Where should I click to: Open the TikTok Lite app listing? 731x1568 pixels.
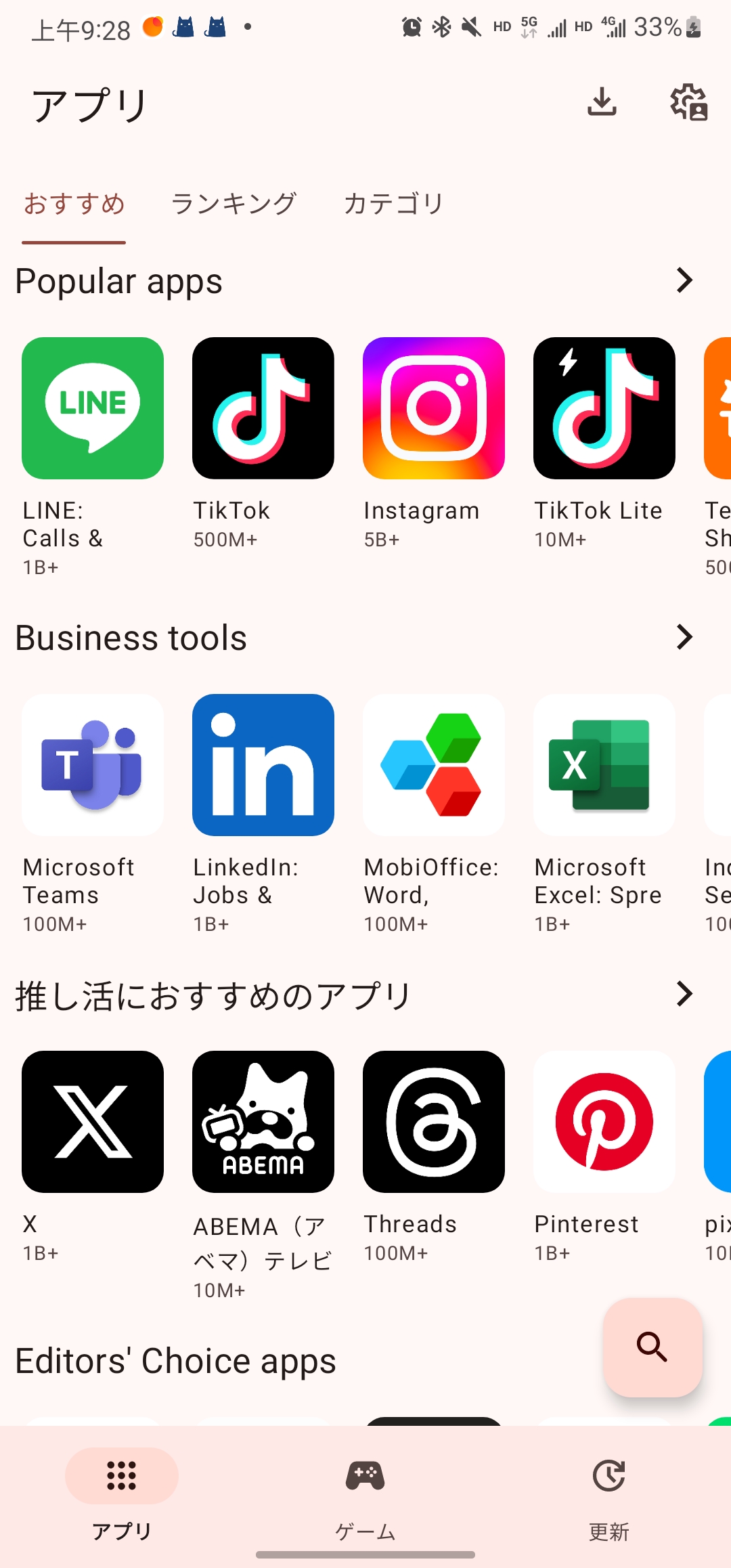coord(604,408)
